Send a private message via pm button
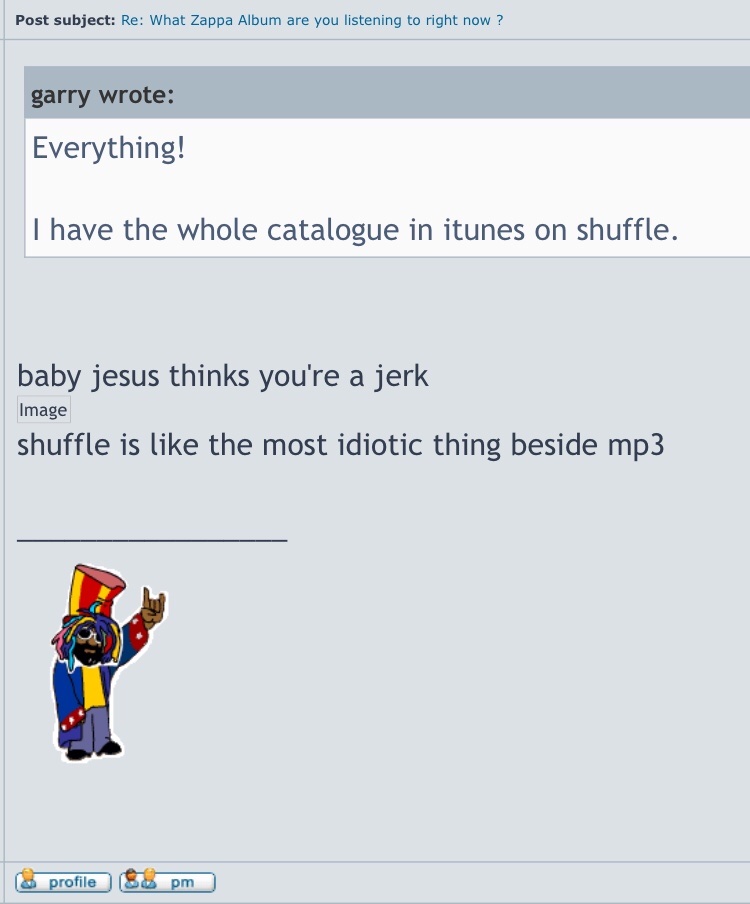The width and height of the screenshot is (750, 904). [167, 882]
